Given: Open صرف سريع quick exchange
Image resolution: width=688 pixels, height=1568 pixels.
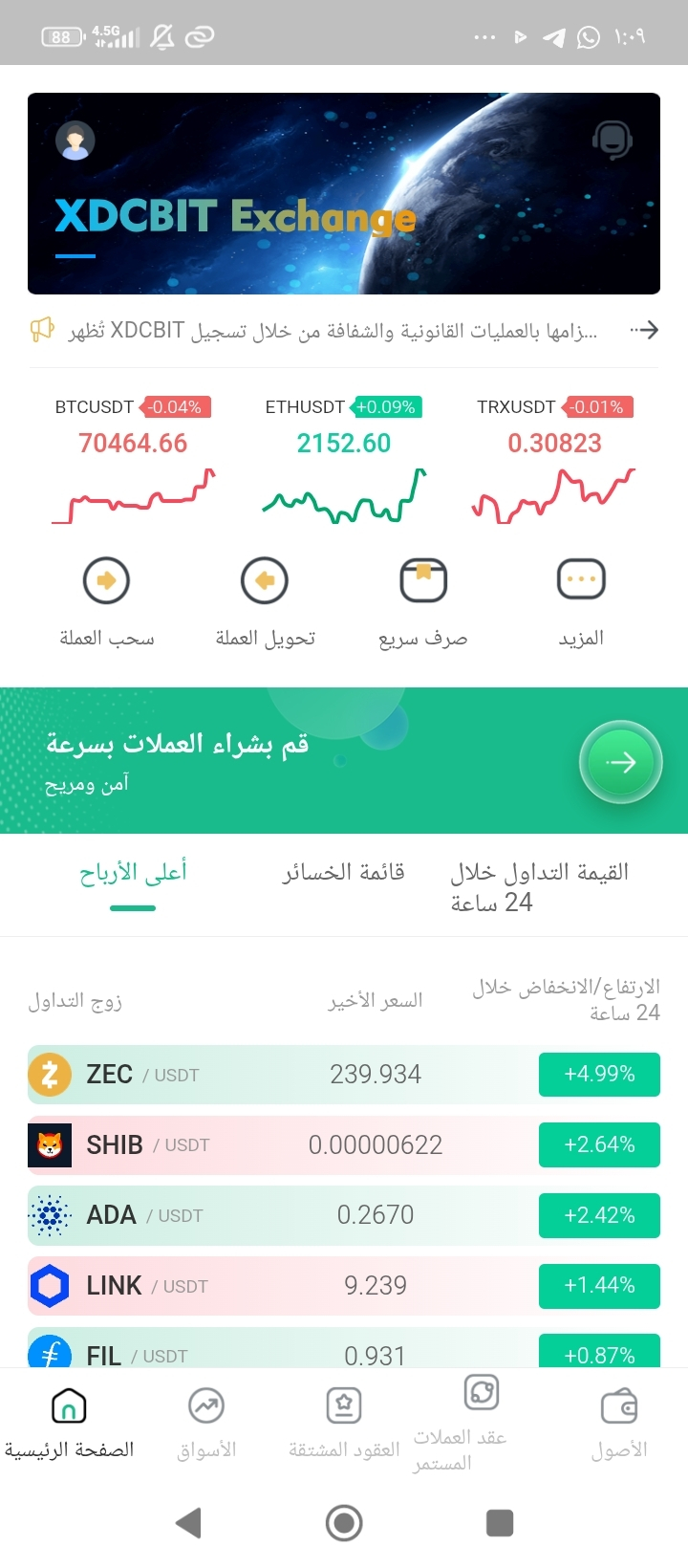Looking at the screenshot, I should pyautogui.click(x=423, y=580).
